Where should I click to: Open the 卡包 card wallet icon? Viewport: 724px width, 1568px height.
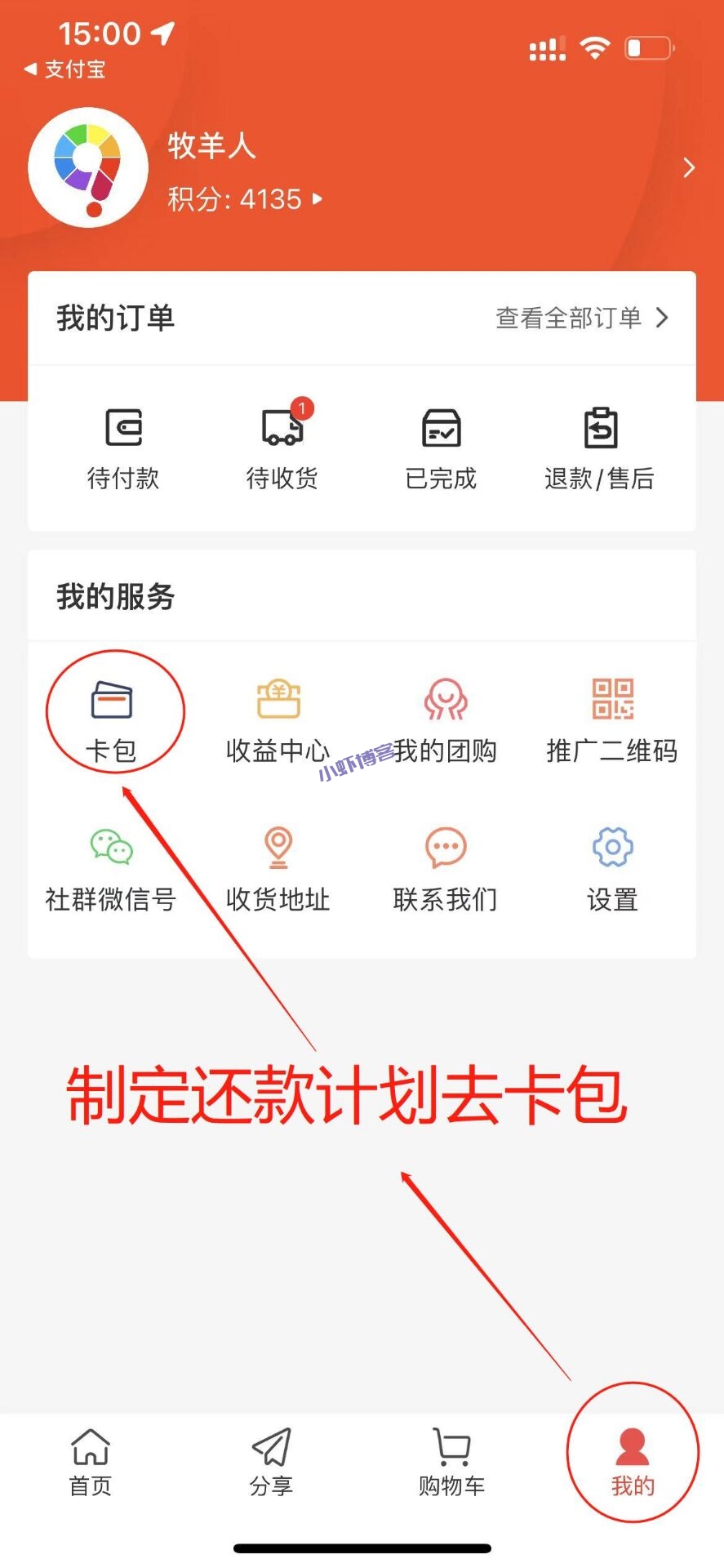pyautogui.click(x=114, y=710)
